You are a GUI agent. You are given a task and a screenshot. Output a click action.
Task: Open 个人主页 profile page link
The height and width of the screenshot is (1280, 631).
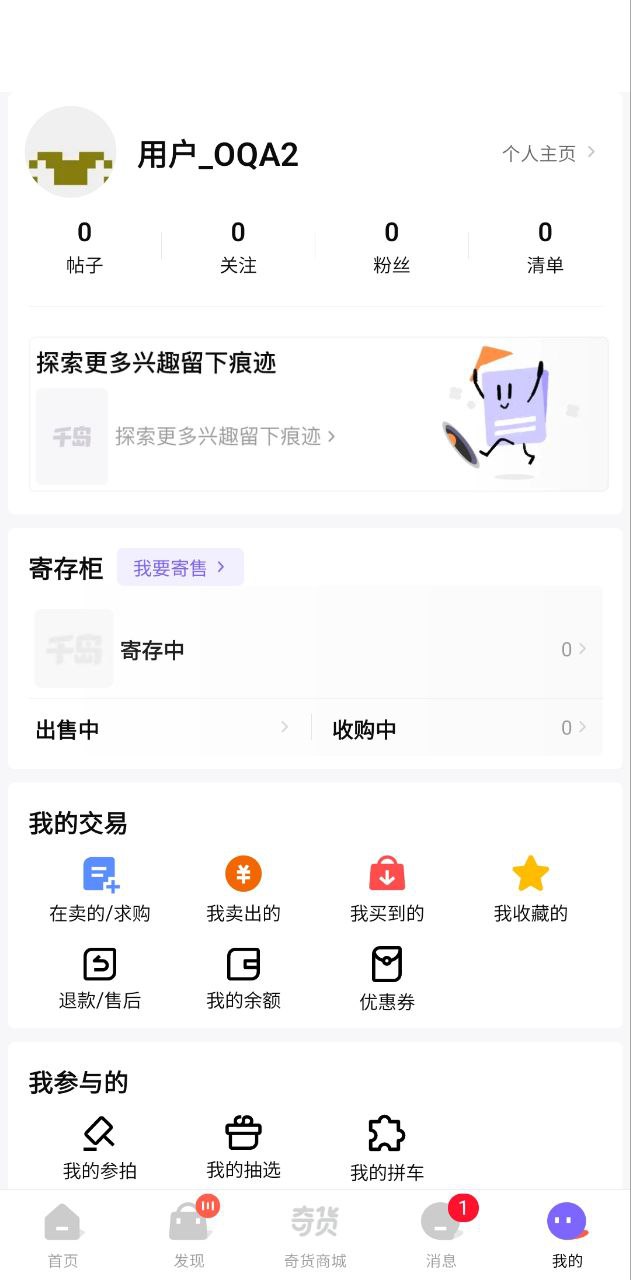click(x=548, y=153)
